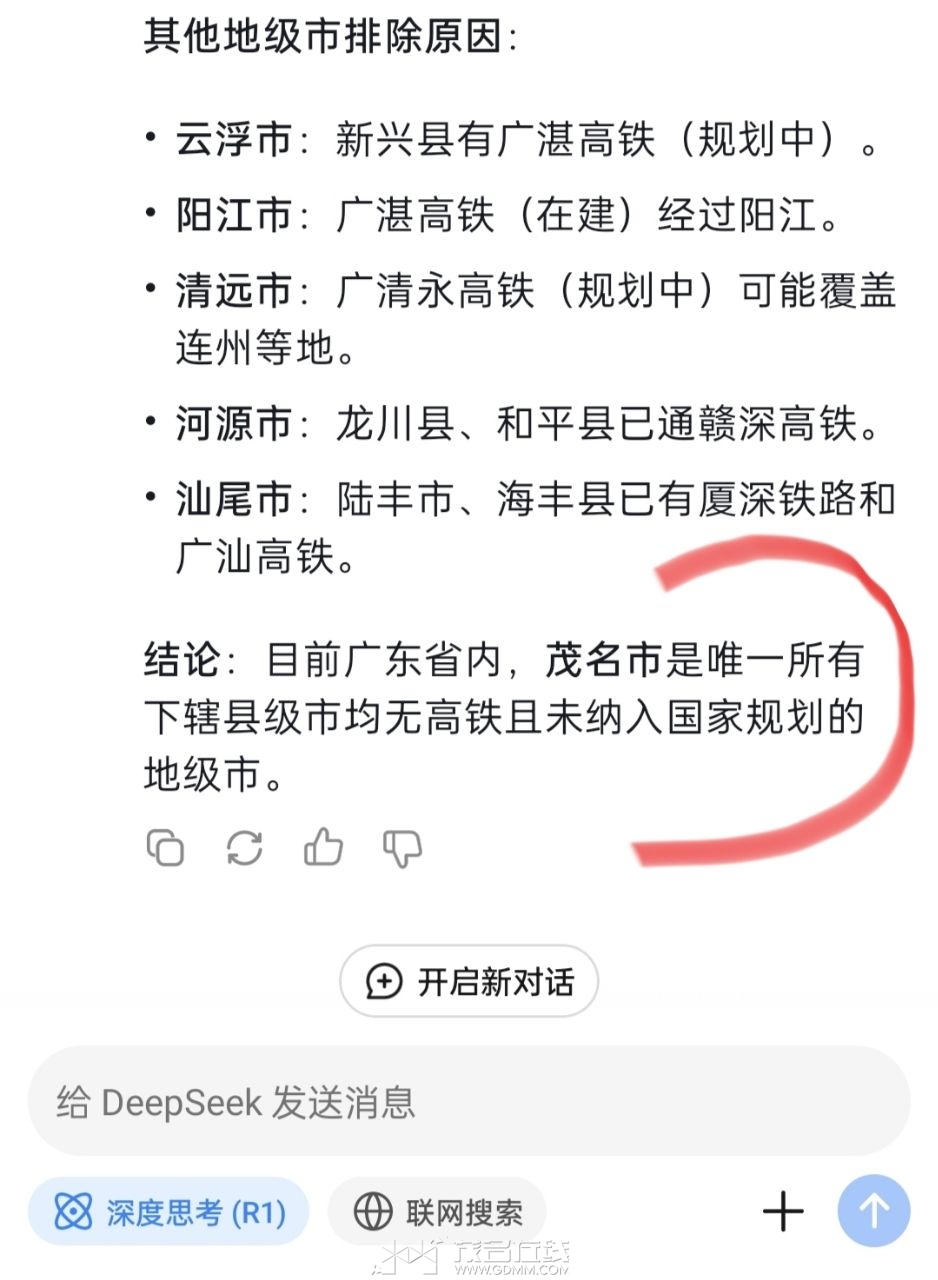
Task: Toggle 深度思考 (R1) mode
Action: click(x=169, y=1212)
